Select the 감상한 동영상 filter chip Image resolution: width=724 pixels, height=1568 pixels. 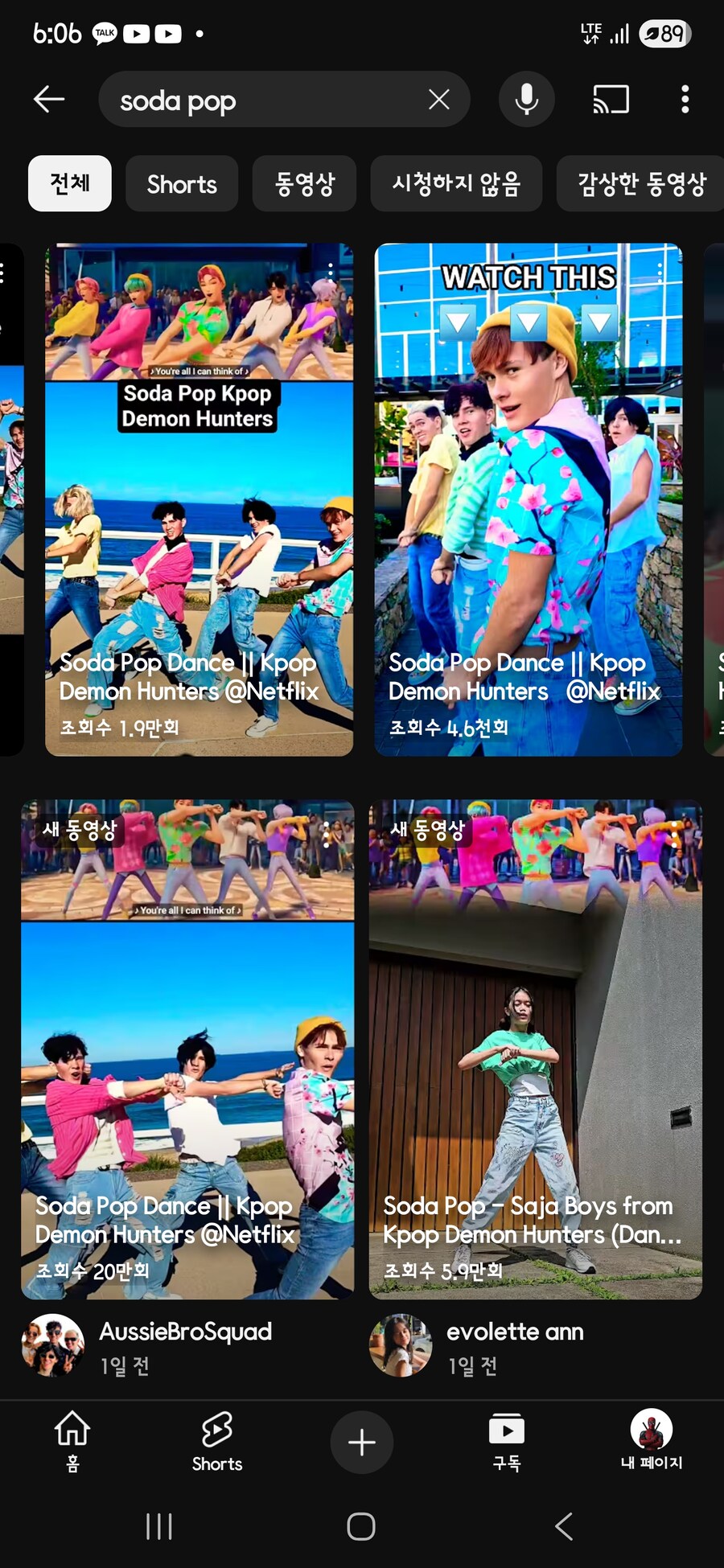(641, 184)
